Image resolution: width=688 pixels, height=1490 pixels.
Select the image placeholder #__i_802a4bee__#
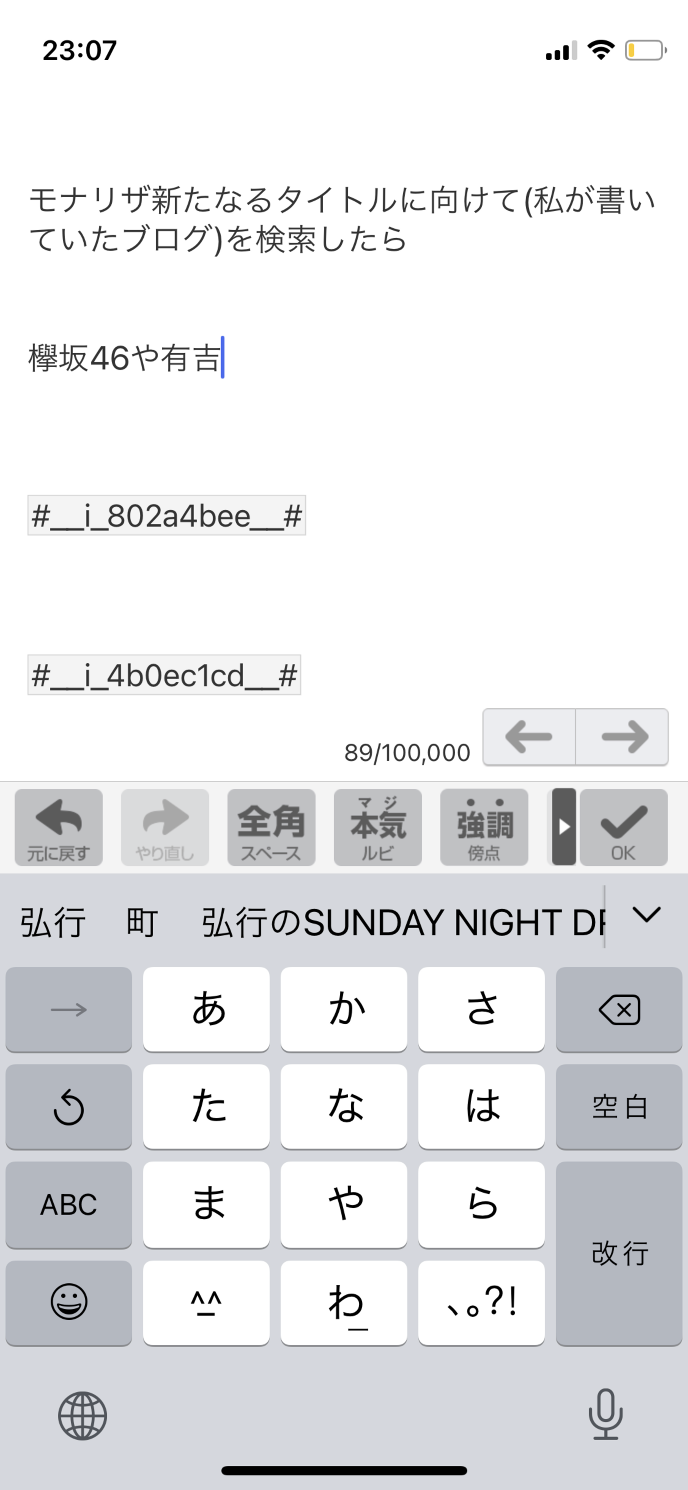pos(167,517)
